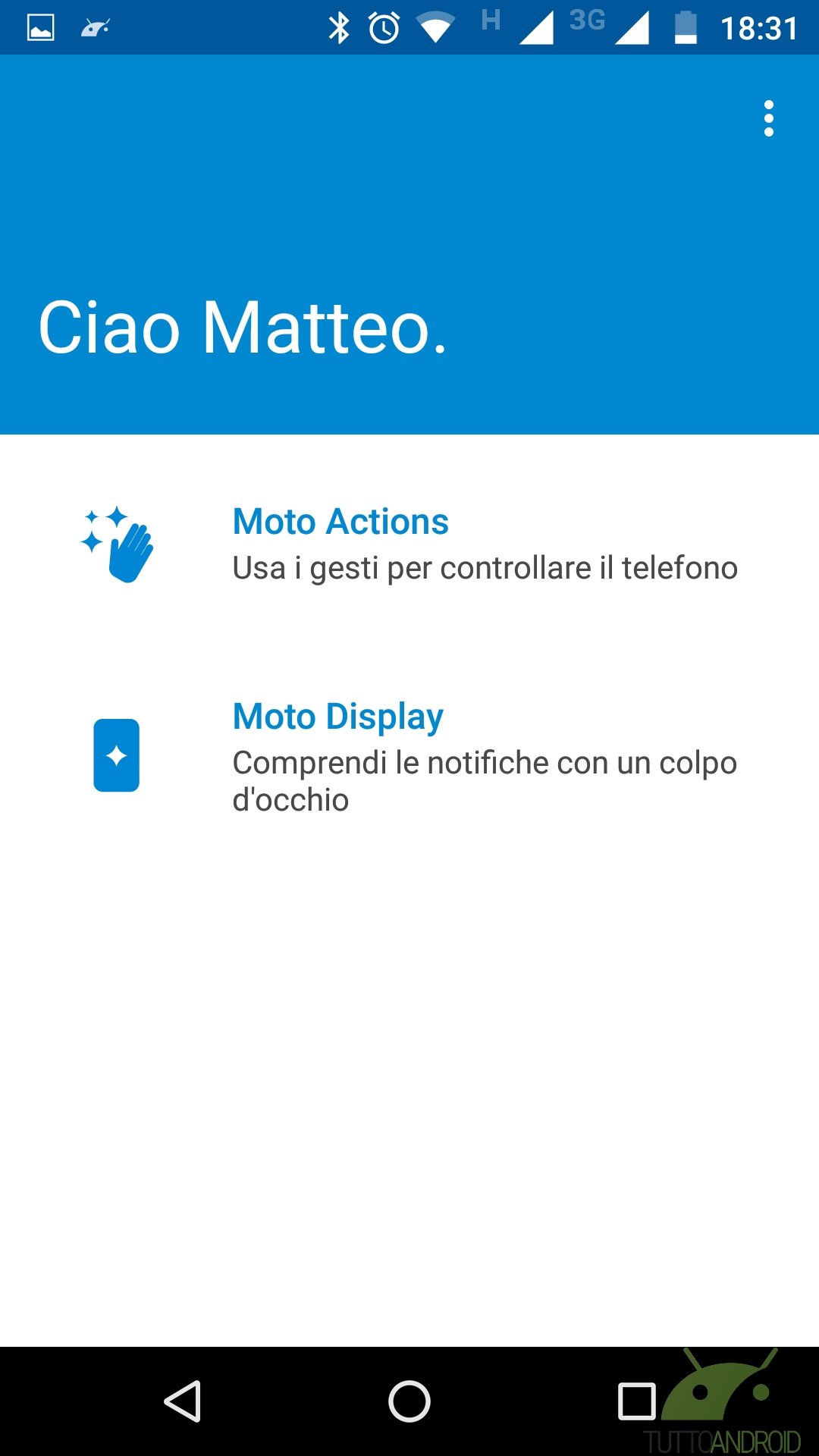The width and height of the screenshot is (819, 1456).
Task: Open Moto Display notification settings
Action: click(409, 756)
